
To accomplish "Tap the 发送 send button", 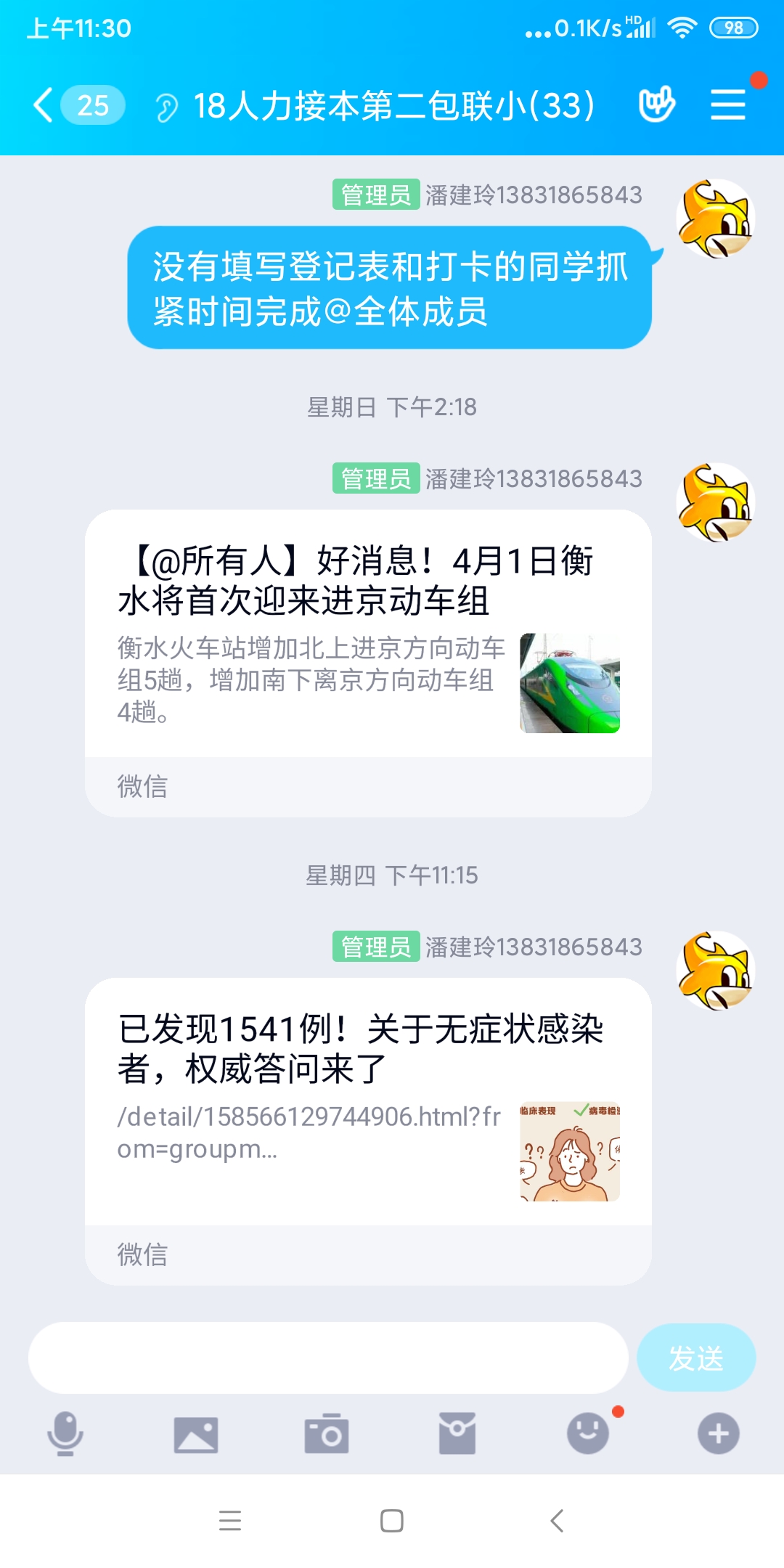I will 695,1357.
